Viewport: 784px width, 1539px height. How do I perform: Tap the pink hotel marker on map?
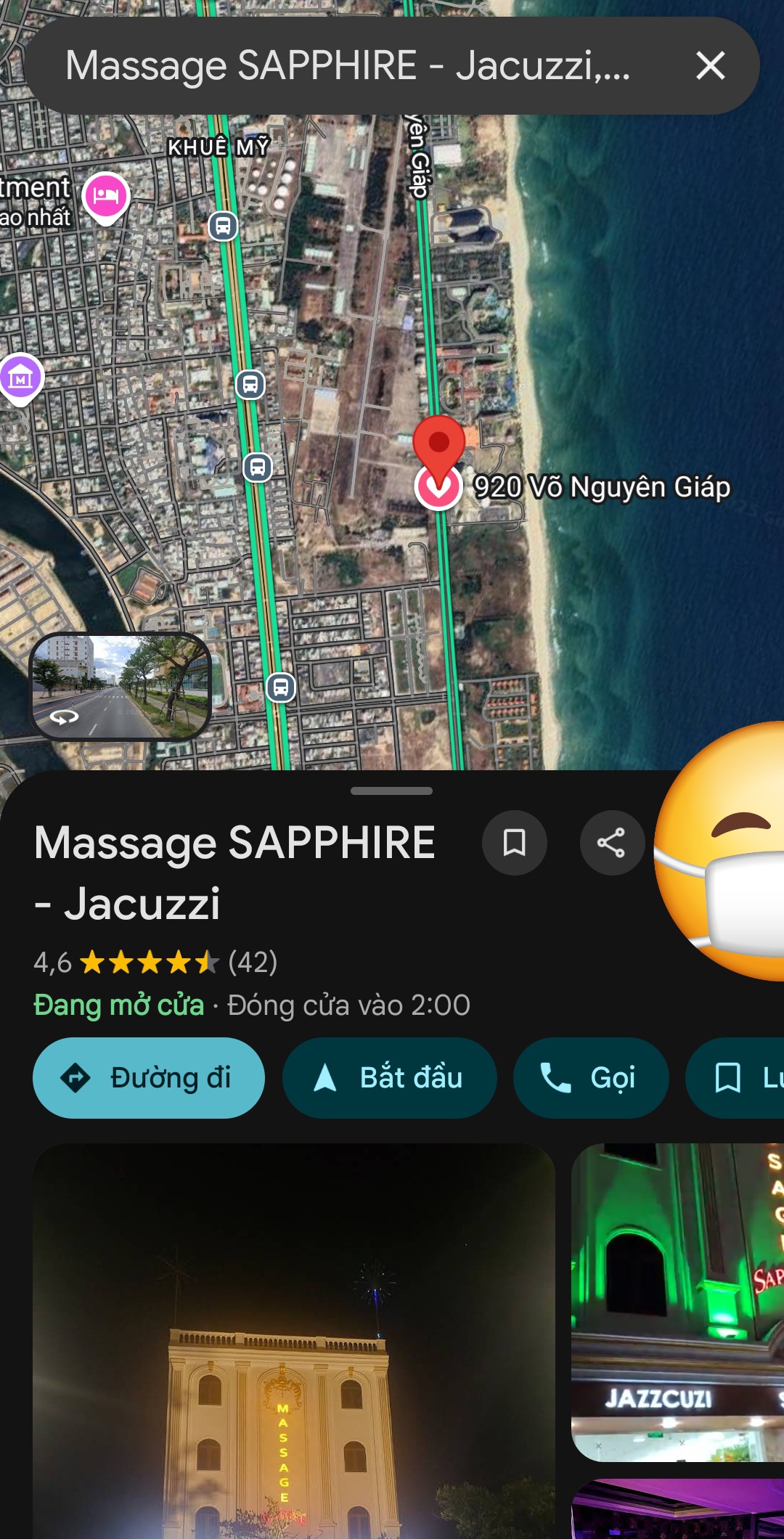click(106, 196)
